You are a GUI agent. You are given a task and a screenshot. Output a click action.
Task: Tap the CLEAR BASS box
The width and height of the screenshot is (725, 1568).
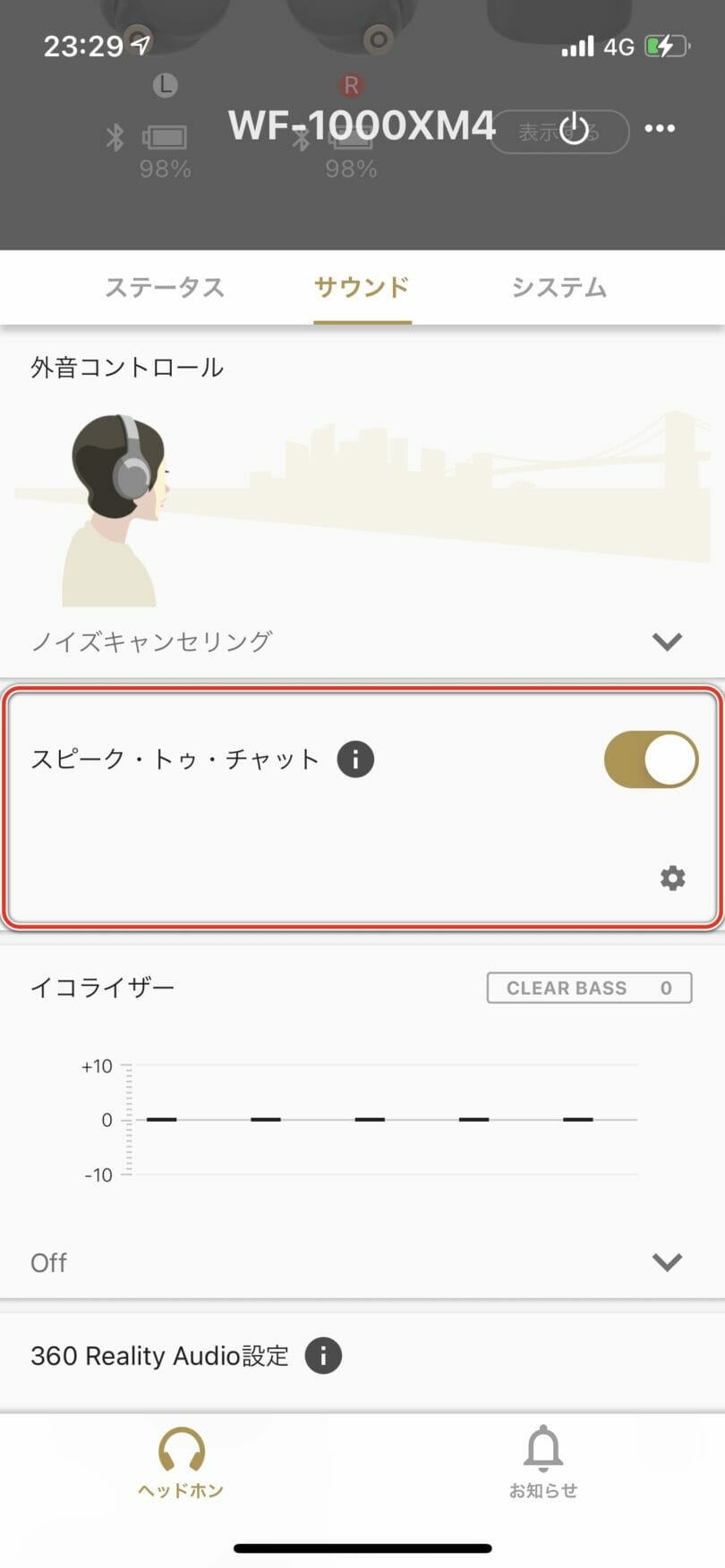[x=589, y=987]
